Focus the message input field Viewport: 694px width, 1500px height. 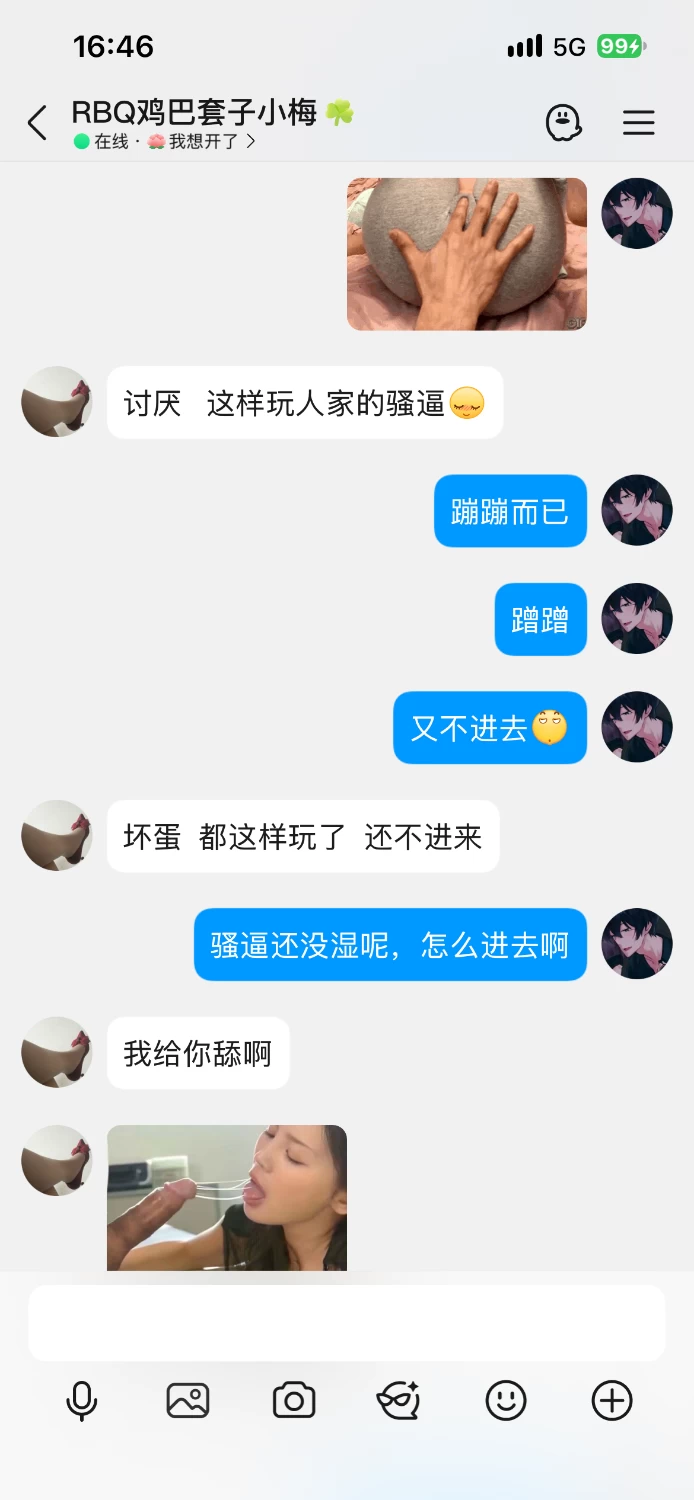(x=347, y=1323)
